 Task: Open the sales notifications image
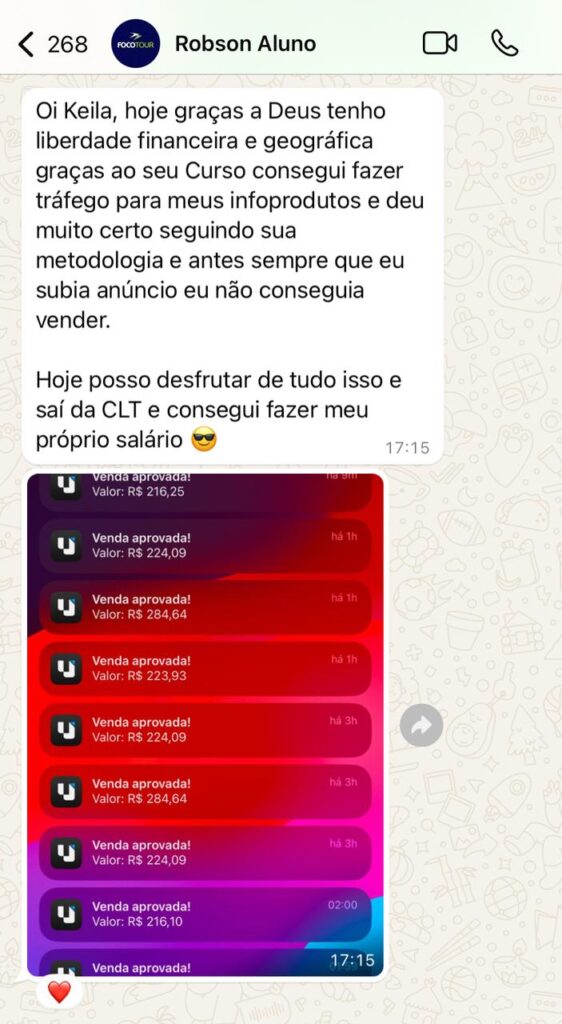(x=206, y=725)
